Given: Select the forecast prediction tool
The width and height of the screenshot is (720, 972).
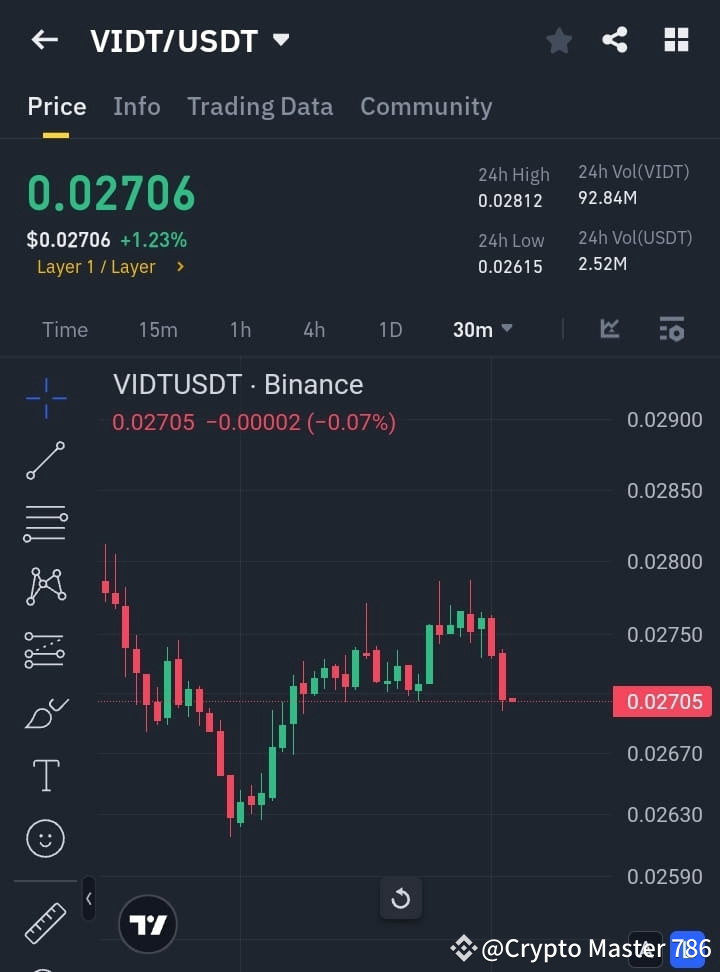Looking at the screenshot, I should (x=45, y=650).
